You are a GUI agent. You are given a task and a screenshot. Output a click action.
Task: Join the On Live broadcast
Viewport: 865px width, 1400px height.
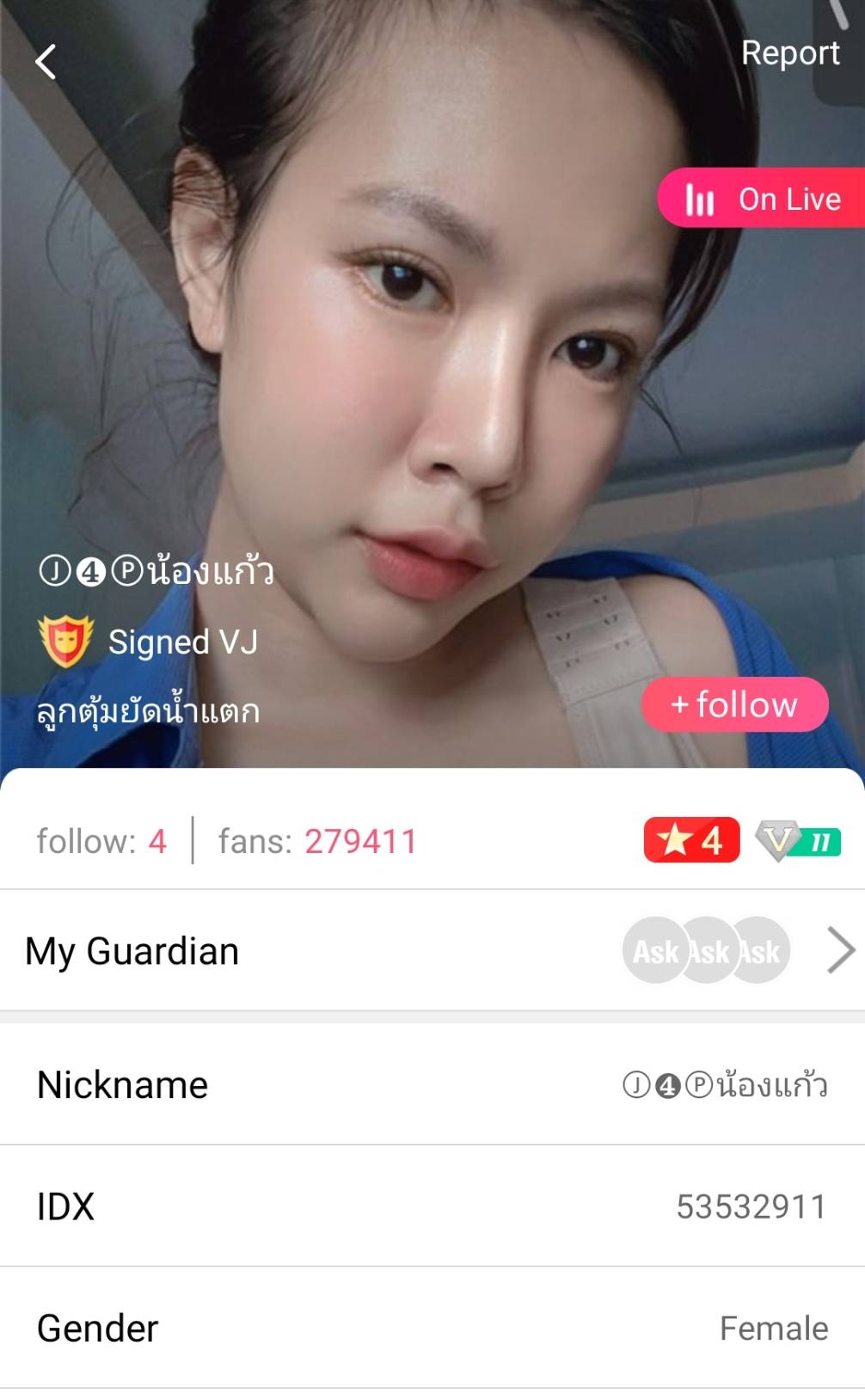[762, 199]
